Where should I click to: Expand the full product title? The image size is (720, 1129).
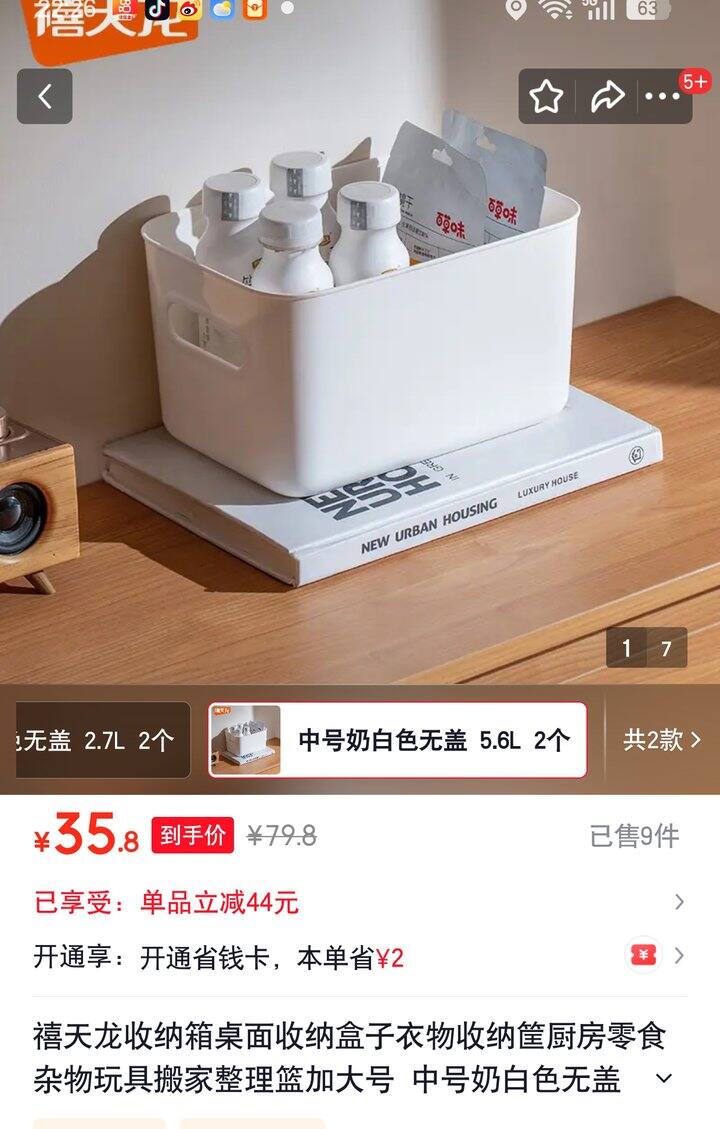(x=664, y=1078)
